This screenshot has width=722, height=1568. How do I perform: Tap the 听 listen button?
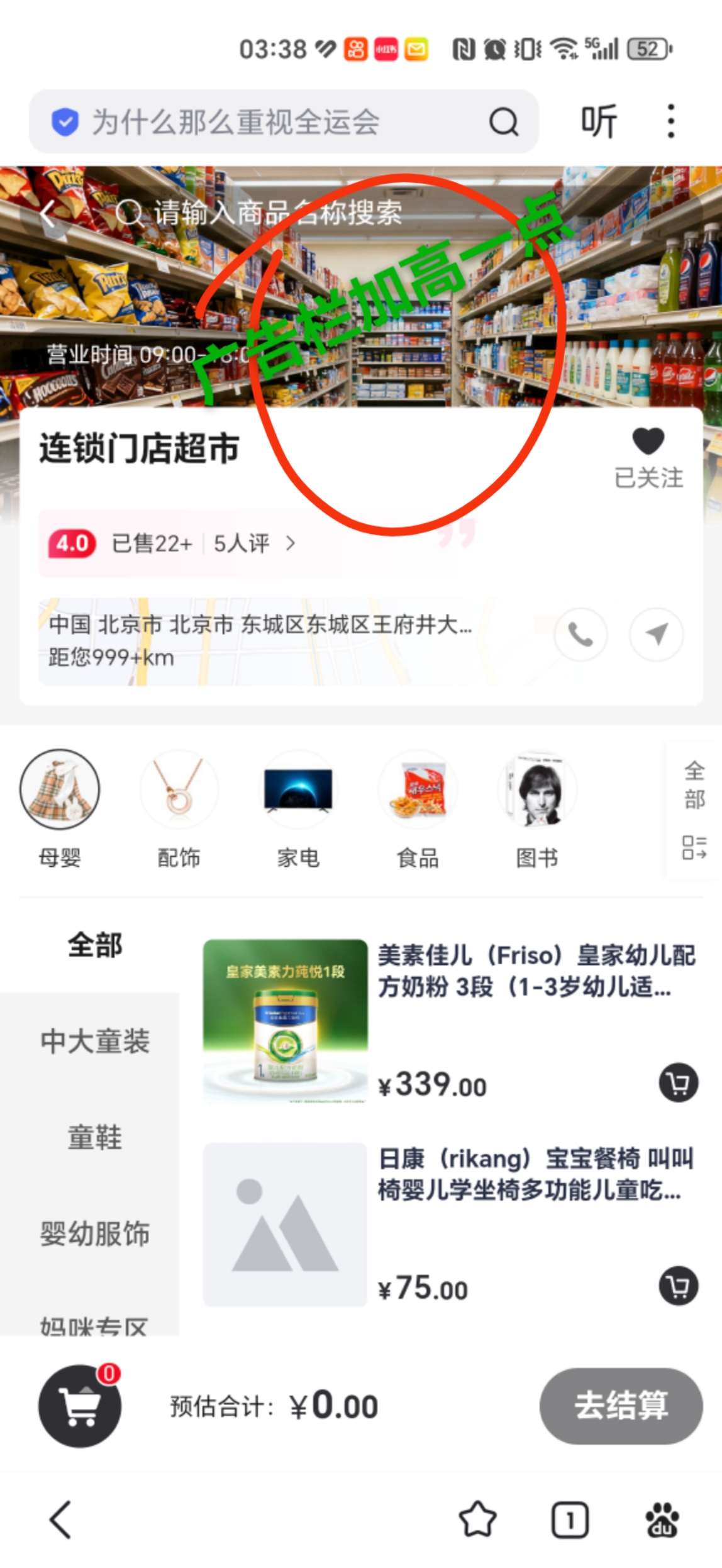[598, 121]
